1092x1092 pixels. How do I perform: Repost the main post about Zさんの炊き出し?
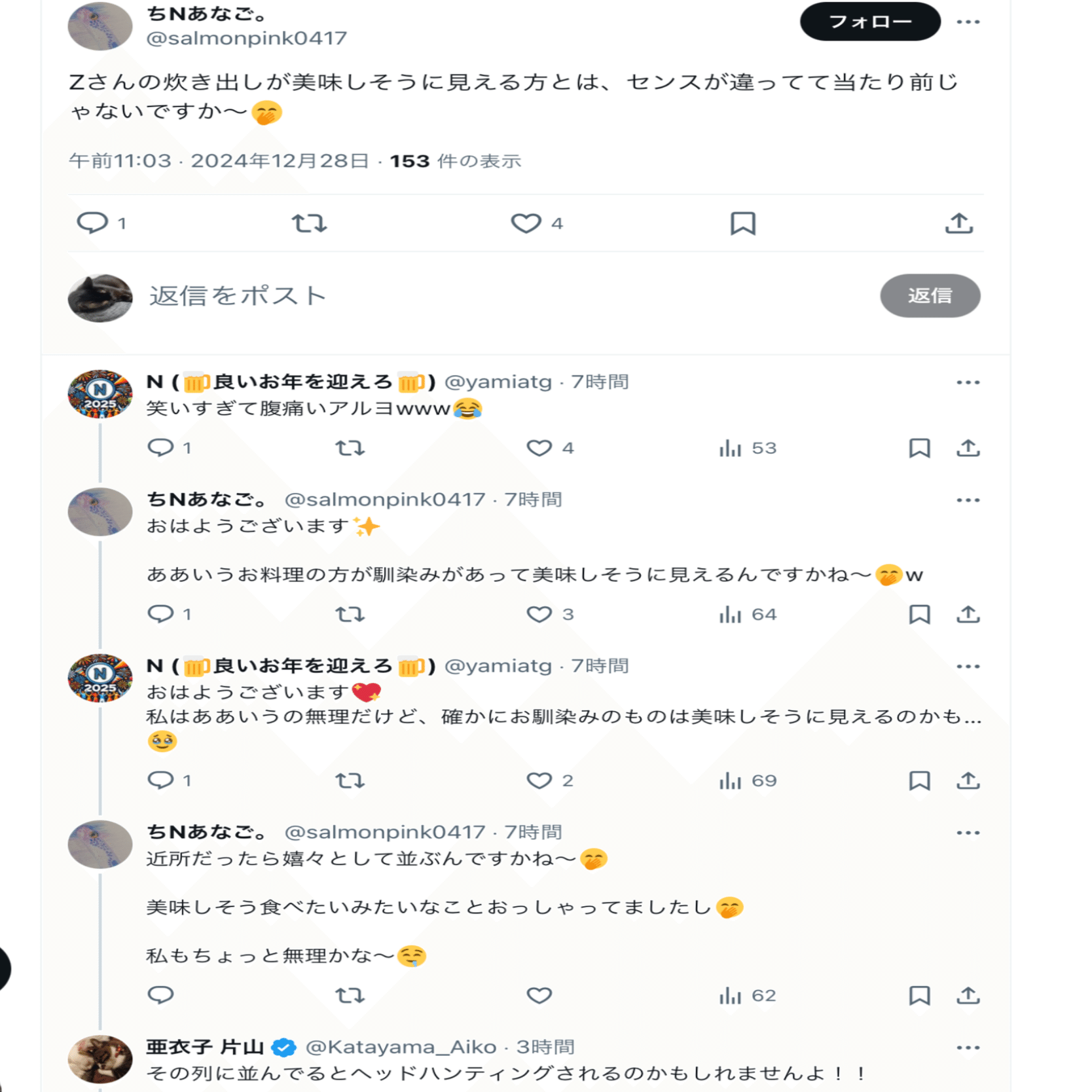pos(309,223)
